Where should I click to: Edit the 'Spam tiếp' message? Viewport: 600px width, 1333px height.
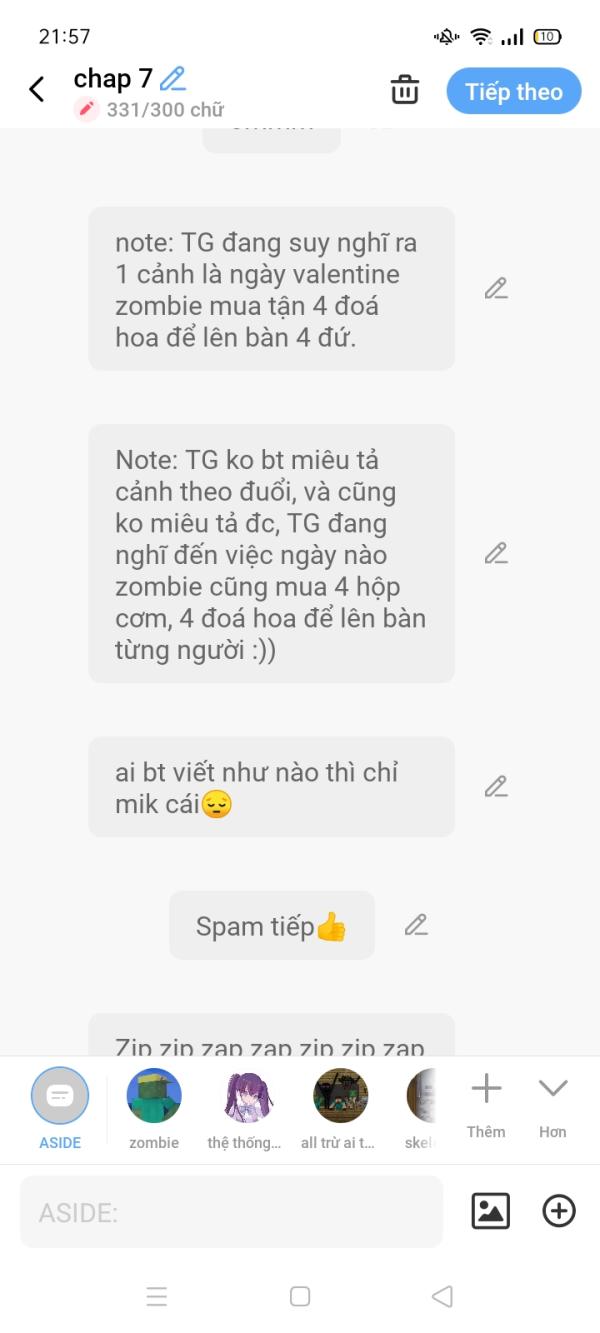coord(416,925)
